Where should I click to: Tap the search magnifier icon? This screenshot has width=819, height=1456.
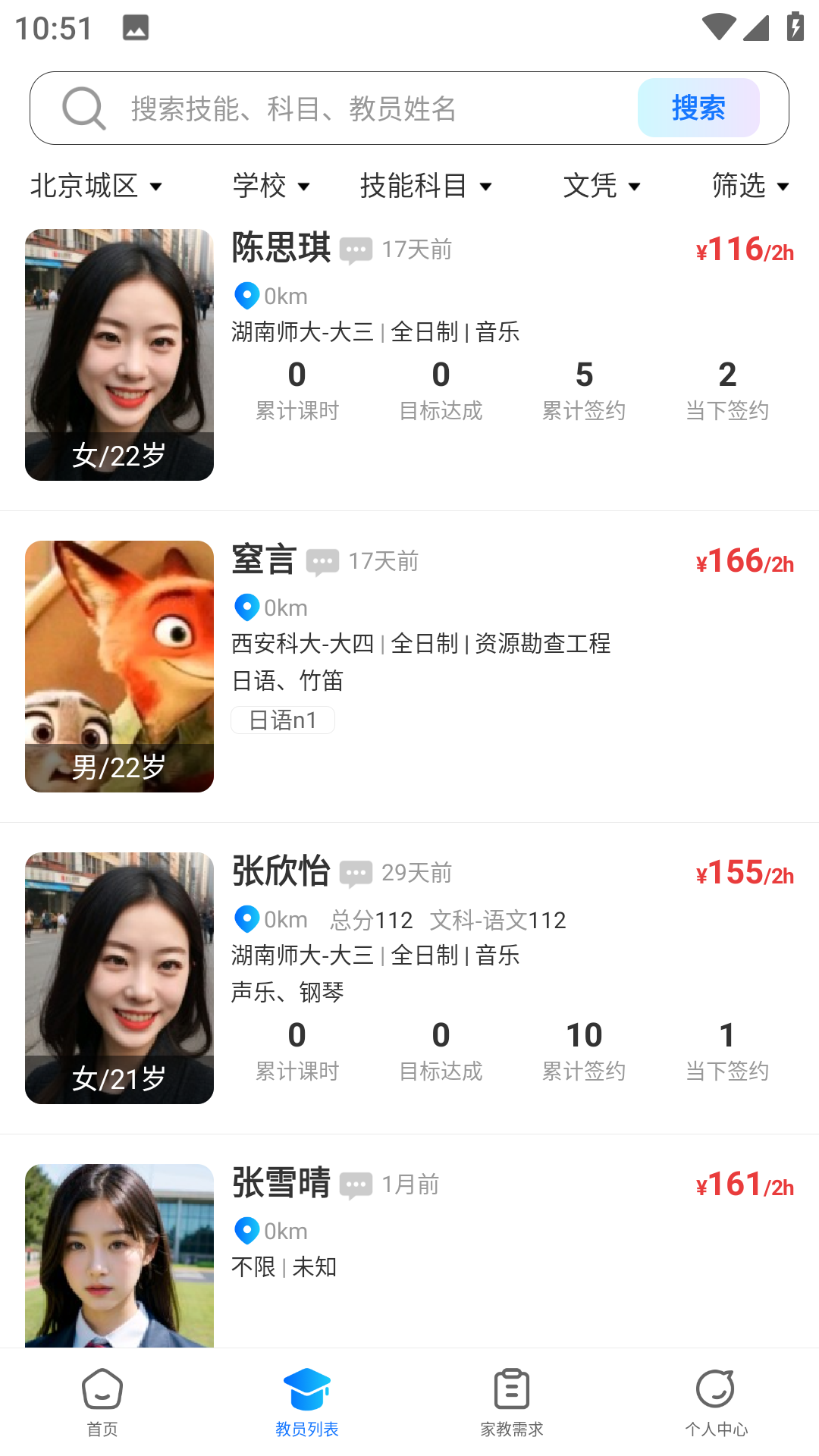(83, 108)
